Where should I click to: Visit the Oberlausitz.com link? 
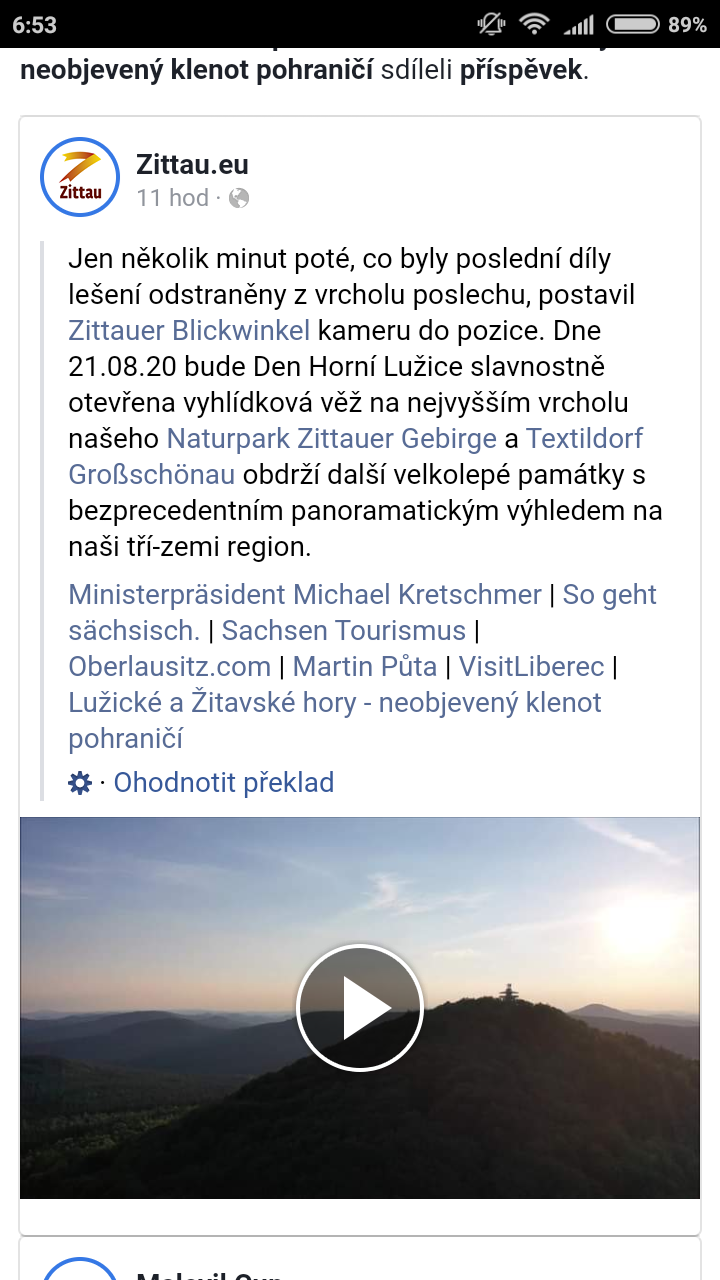pos(170,666)
